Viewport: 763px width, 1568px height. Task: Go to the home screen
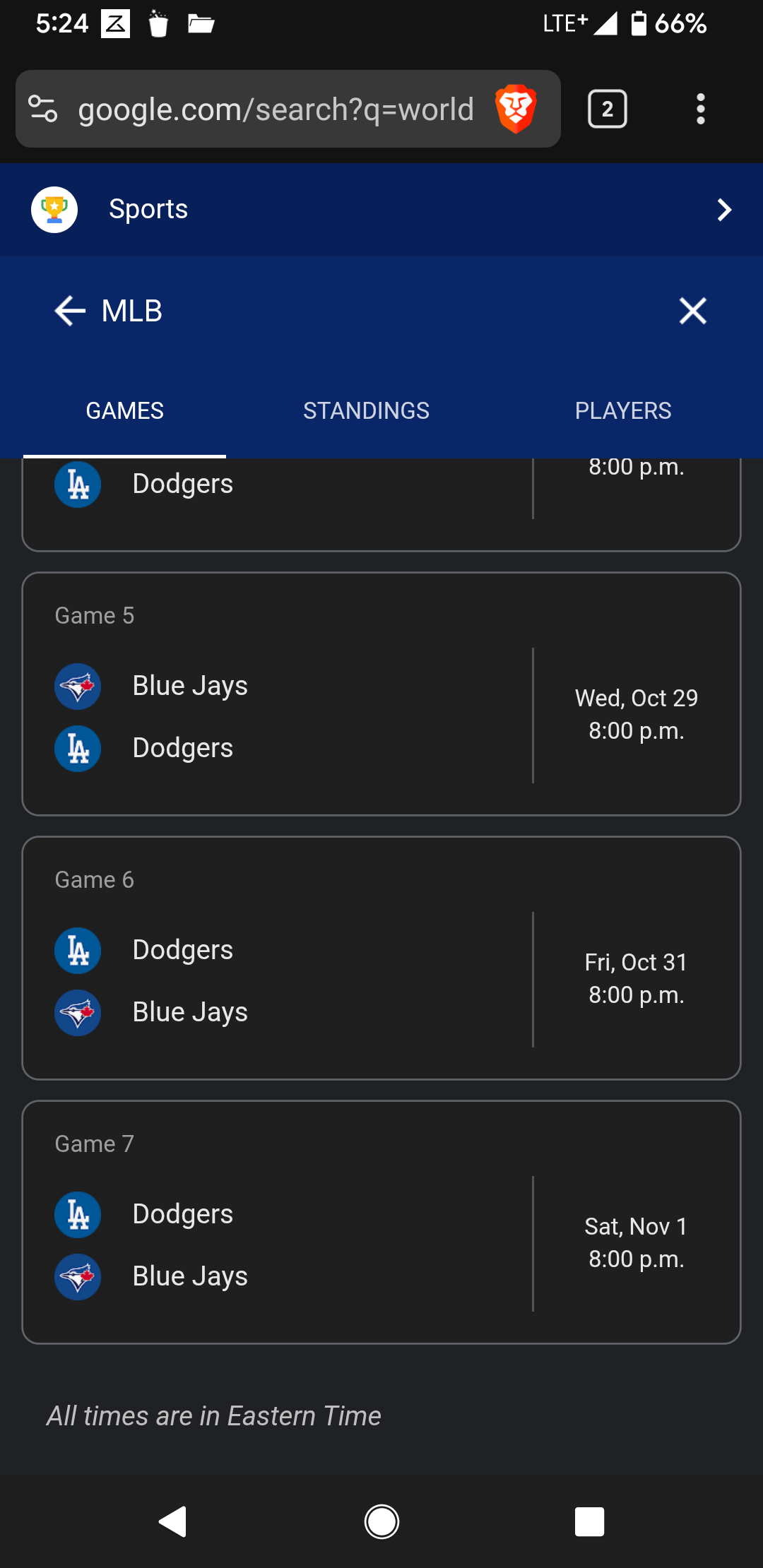[x=381, y=1521]
